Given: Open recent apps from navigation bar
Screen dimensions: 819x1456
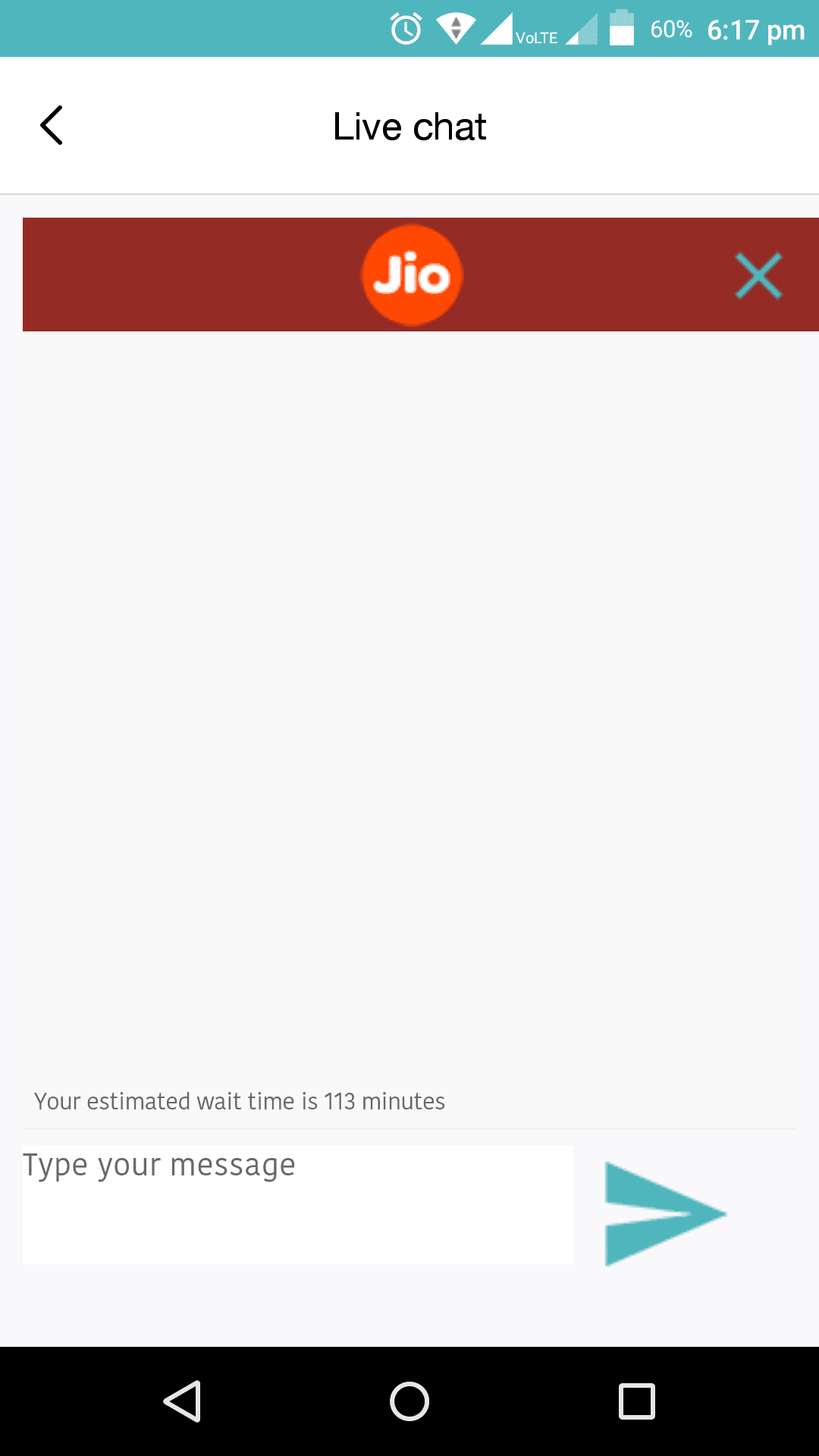Looking at the screenshot, I should (637, 1401).
